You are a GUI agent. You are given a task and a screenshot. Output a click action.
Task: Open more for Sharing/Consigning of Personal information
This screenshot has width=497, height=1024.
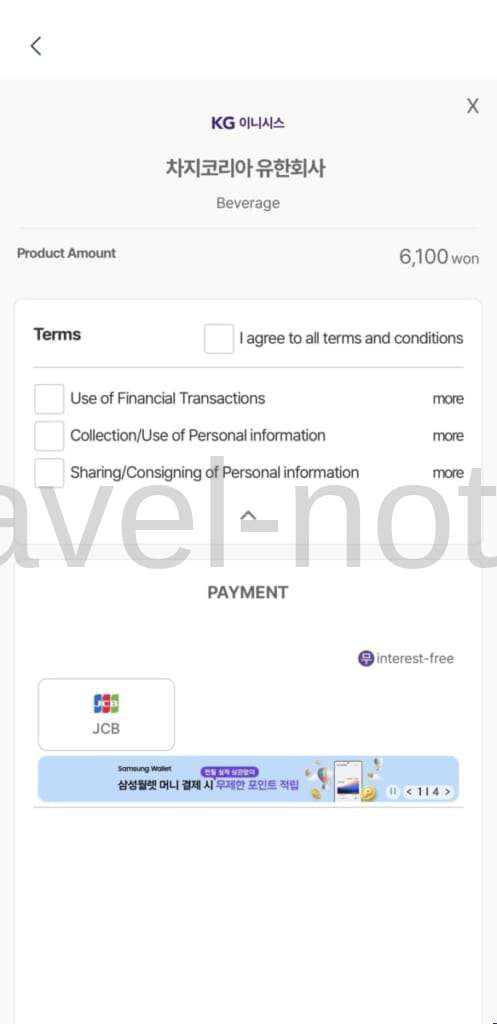[x=448, y=473]
